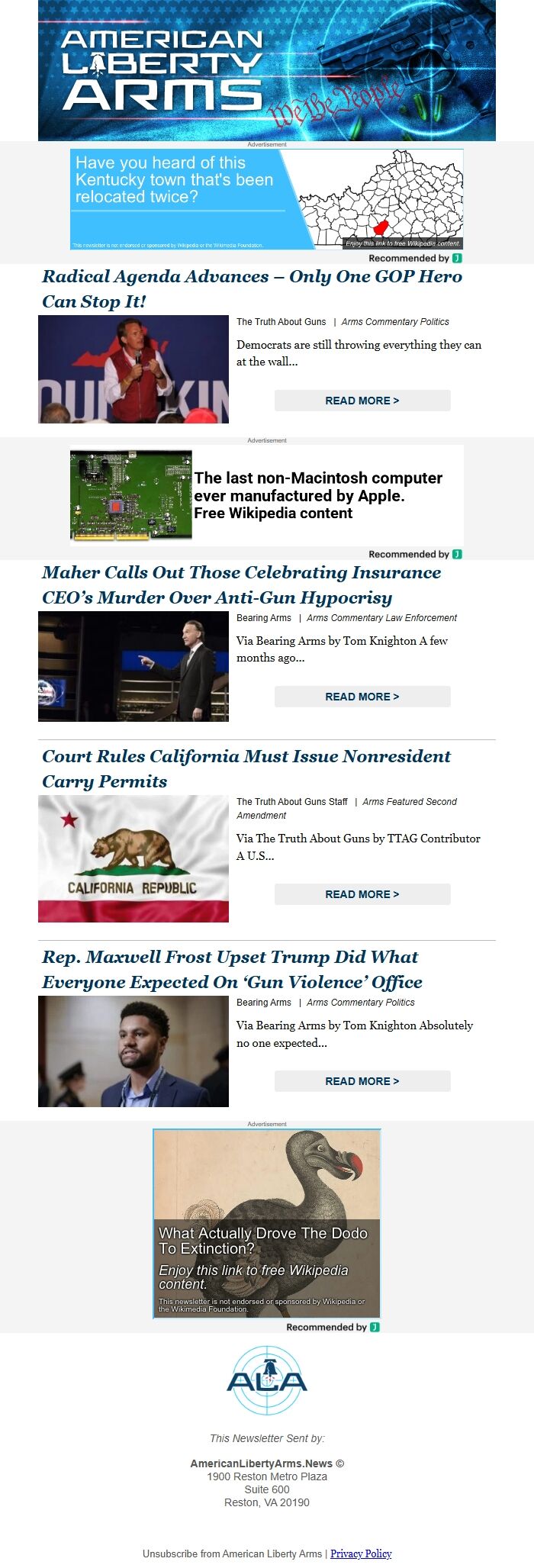
Task: Tap Read More under Maher article
Action: pyautogui.click(x=362, y=697)
